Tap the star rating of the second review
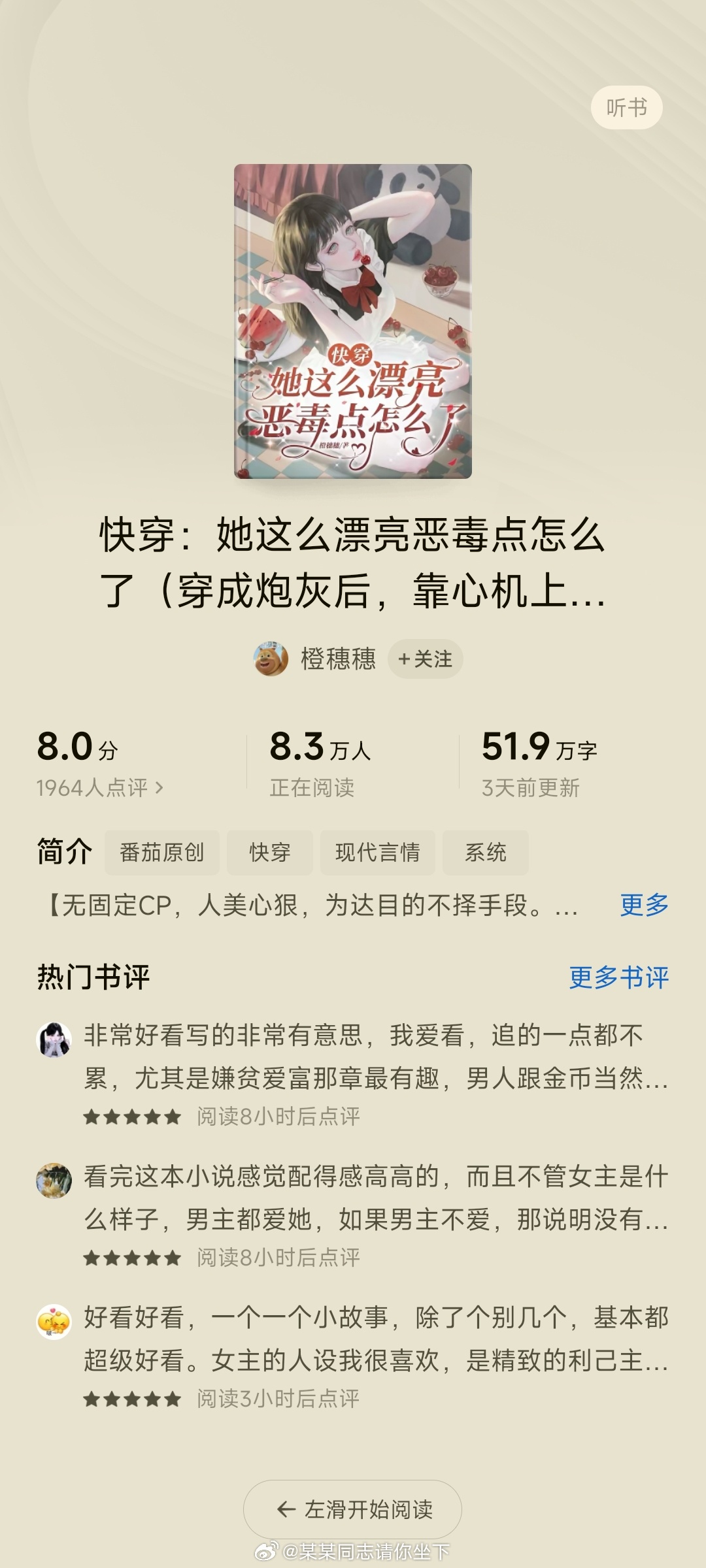The width and height of the screenshot is (706, 1568). 131,1257
